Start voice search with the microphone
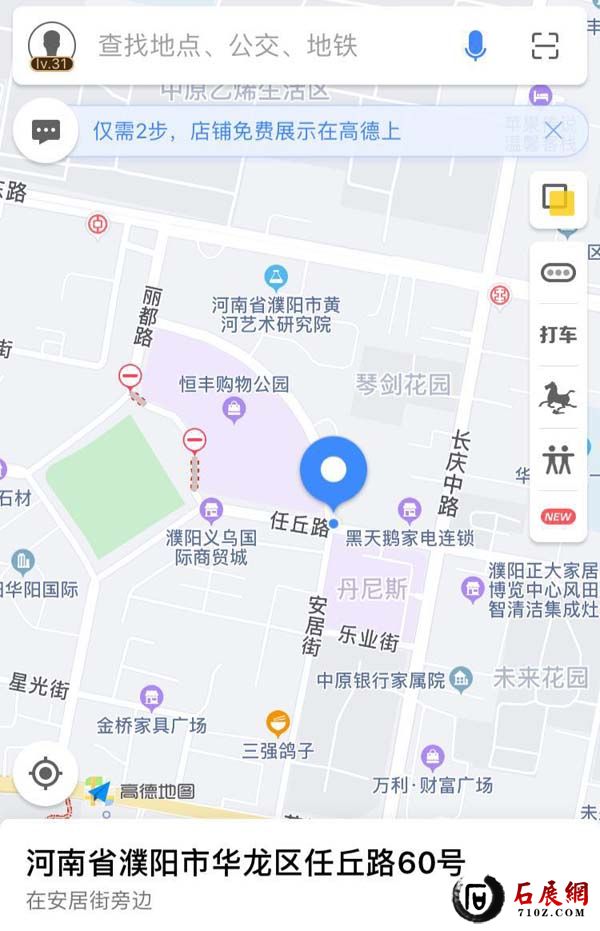The height and width of the screenshot is (931, 600). click(x=475, y=46)
